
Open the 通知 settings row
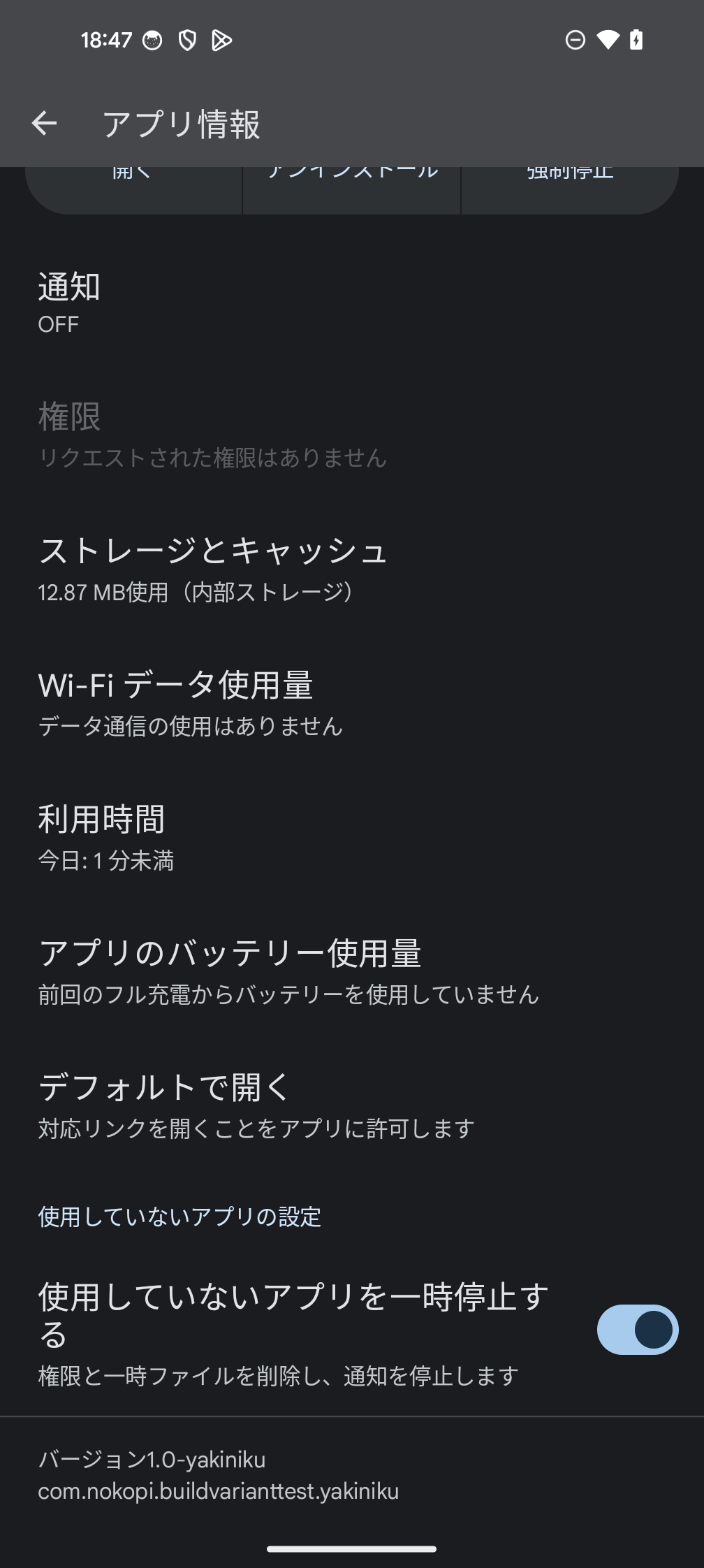tap(352, 303)
